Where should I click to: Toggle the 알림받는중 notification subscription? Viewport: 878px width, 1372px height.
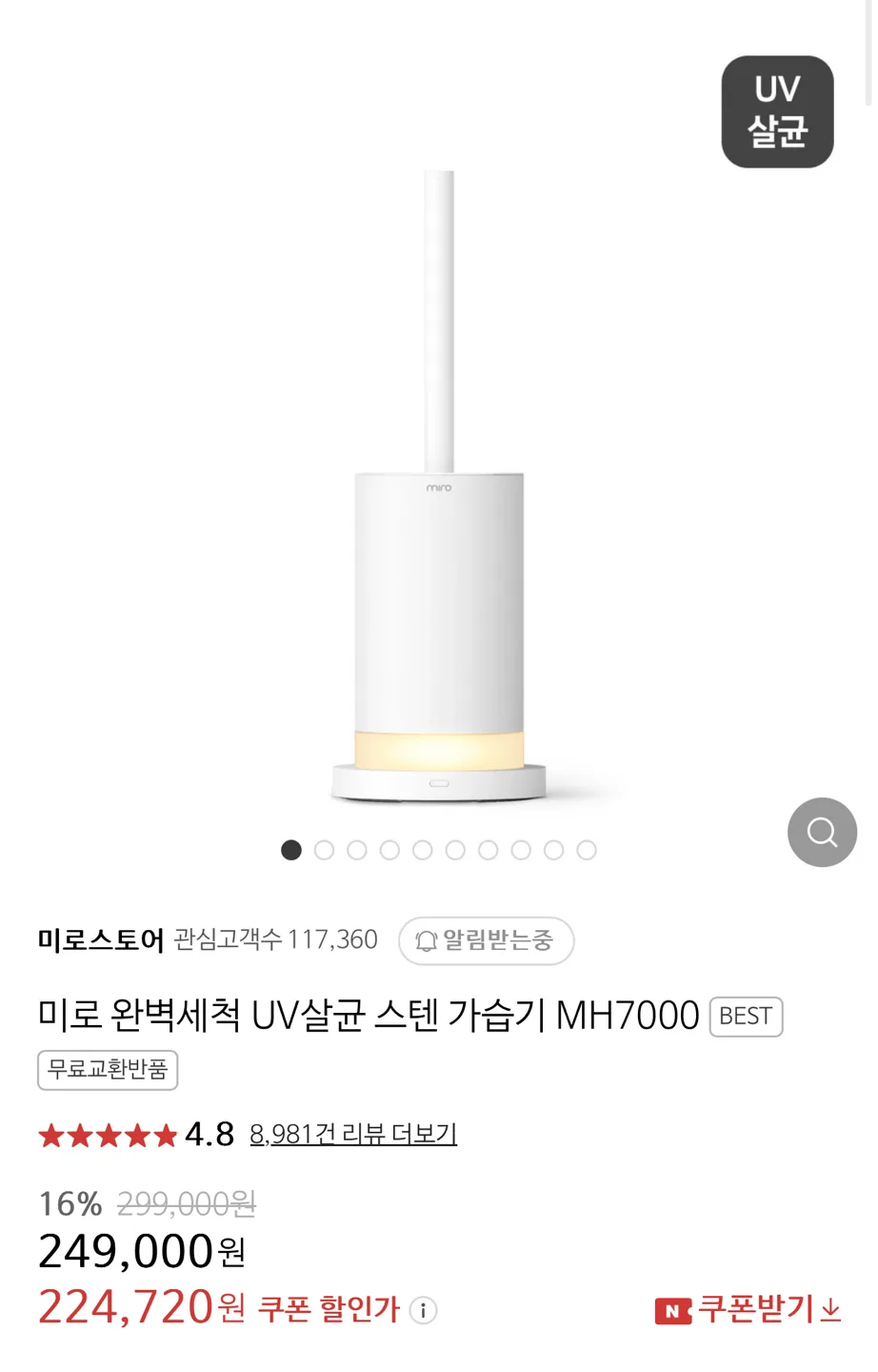487,940
